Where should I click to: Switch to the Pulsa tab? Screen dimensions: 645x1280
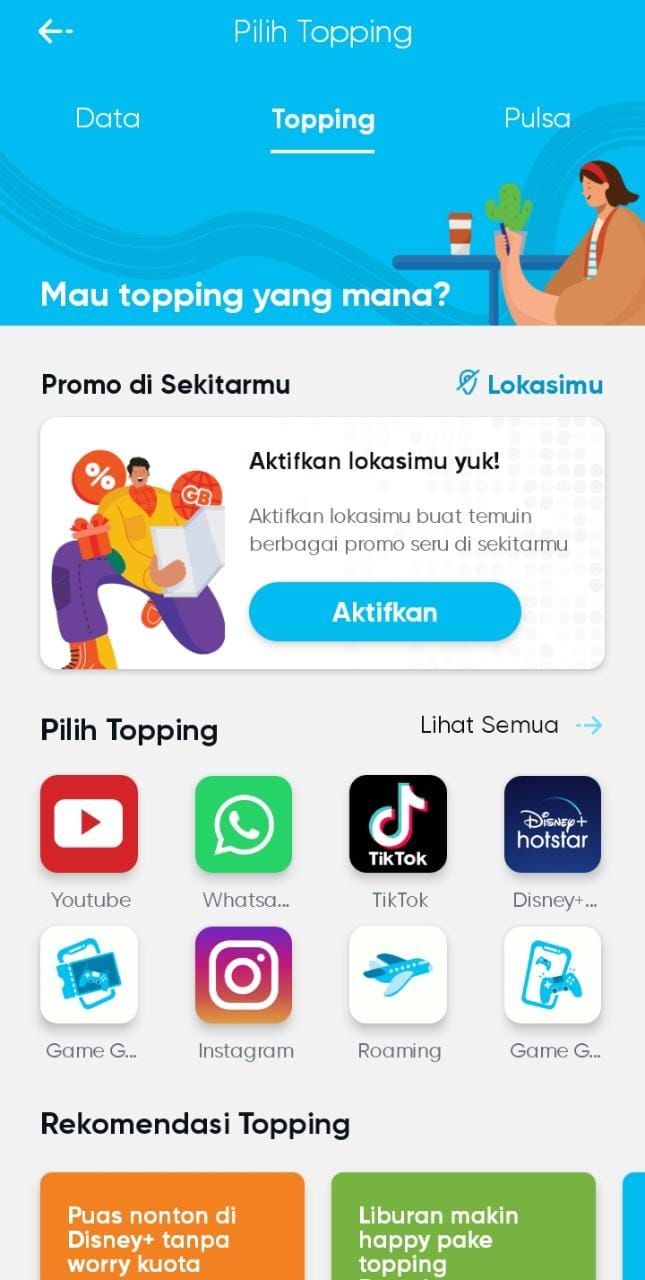[537, 119]
